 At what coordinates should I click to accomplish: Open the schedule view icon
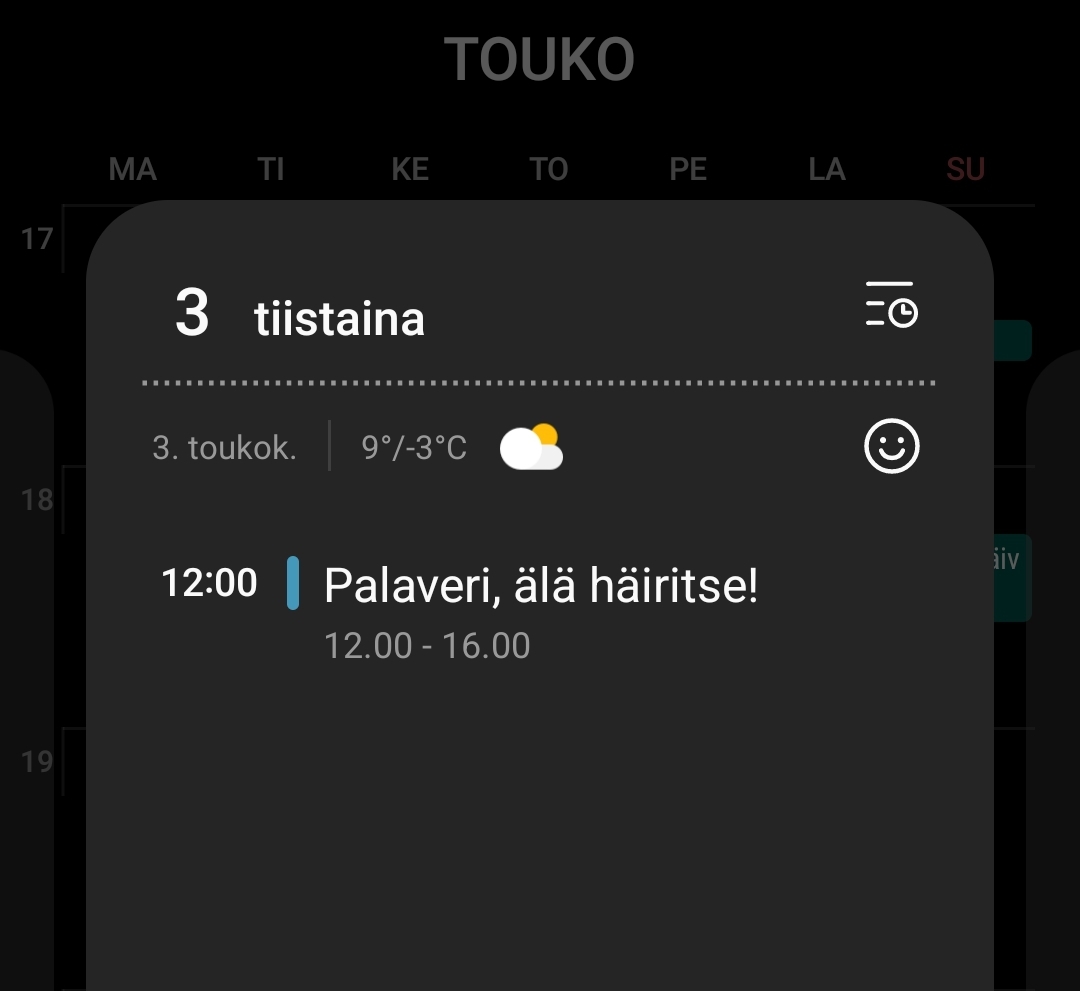(x=891, y=306)
